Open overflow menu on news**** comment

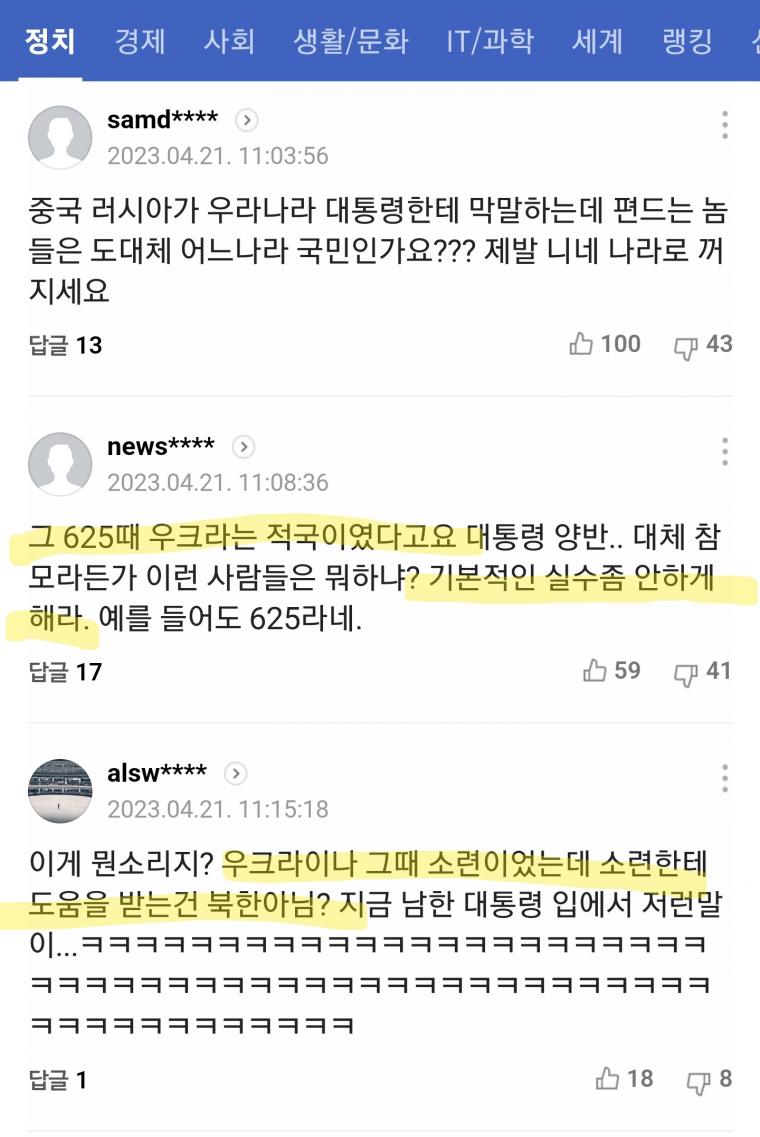tap(724, 452)
